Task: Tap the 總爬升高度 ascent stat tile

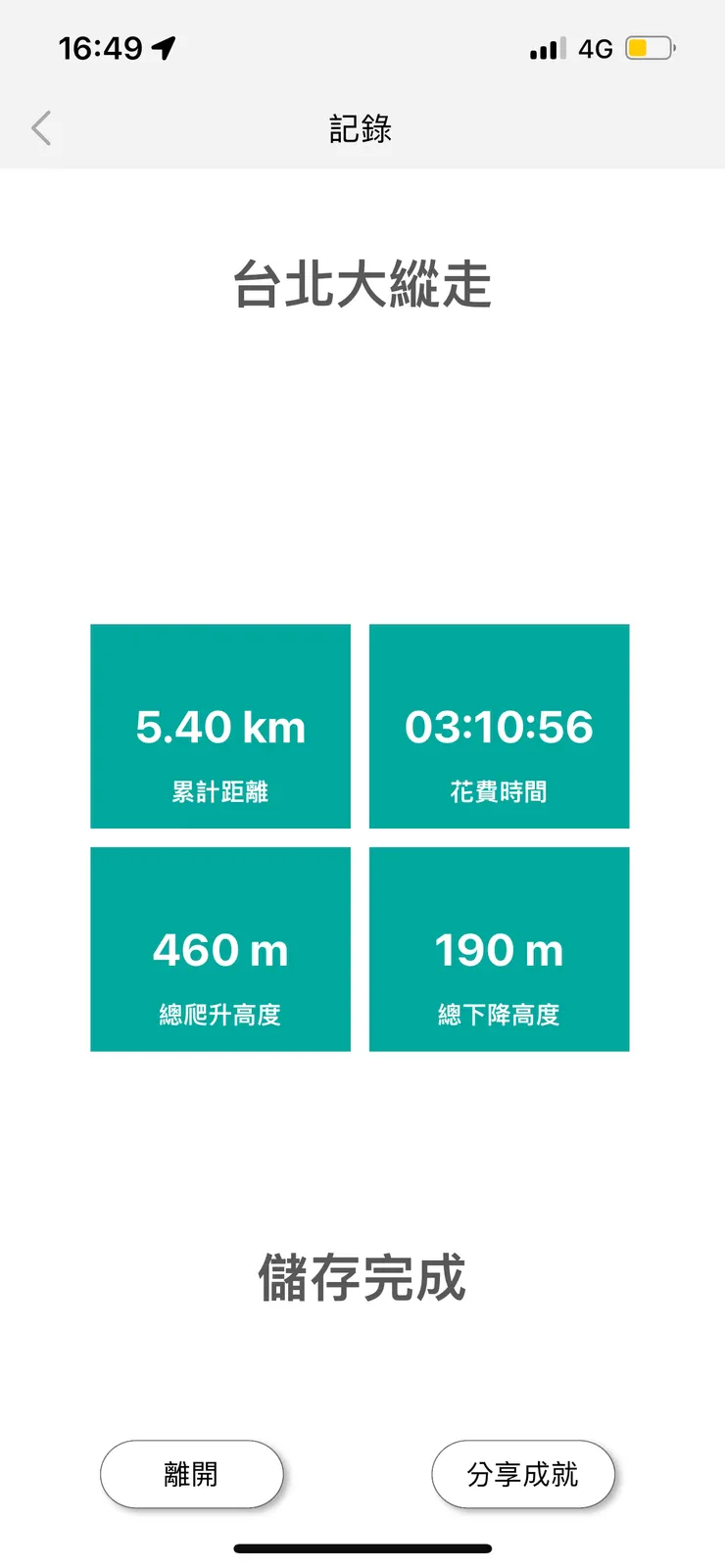Action: (220, 948)
